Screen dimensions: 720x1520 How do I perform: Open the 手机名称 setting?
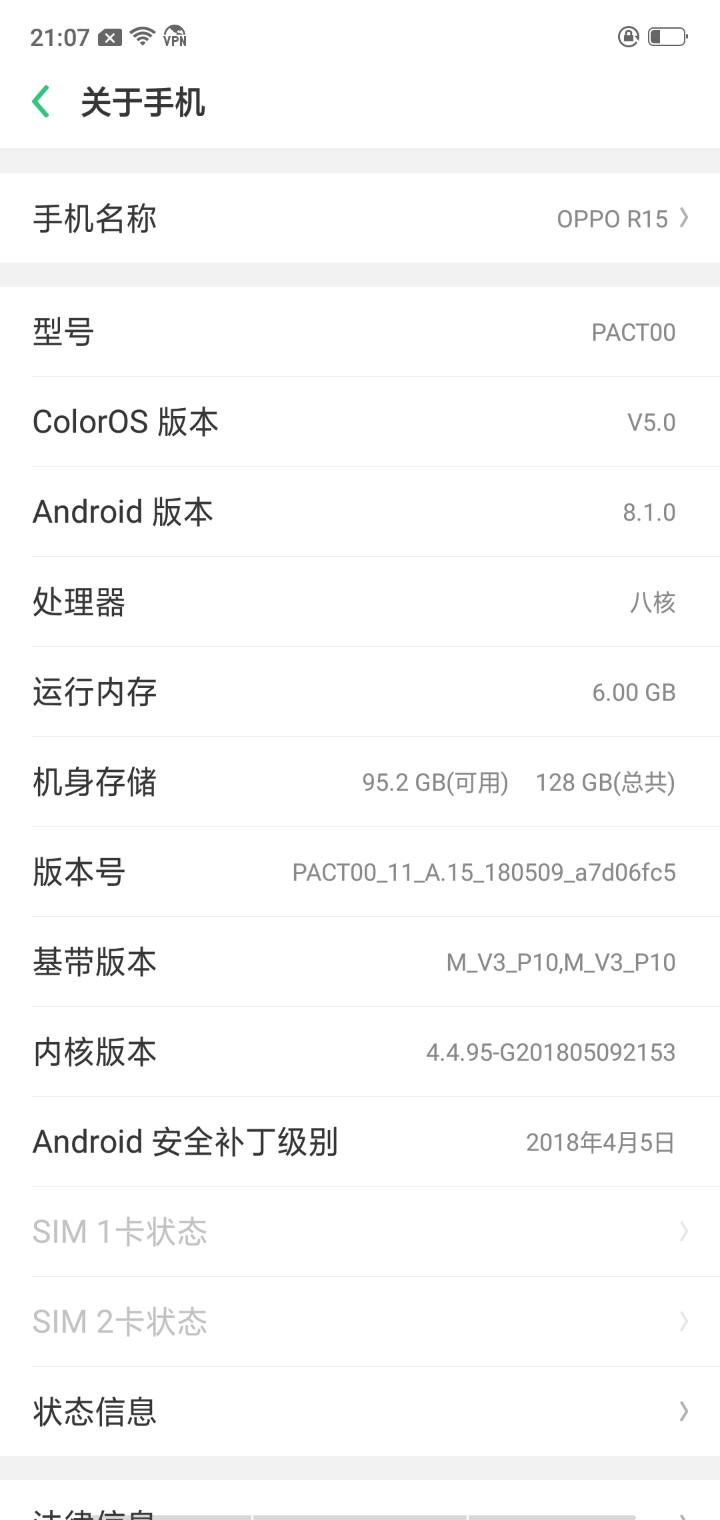(360, 218)
